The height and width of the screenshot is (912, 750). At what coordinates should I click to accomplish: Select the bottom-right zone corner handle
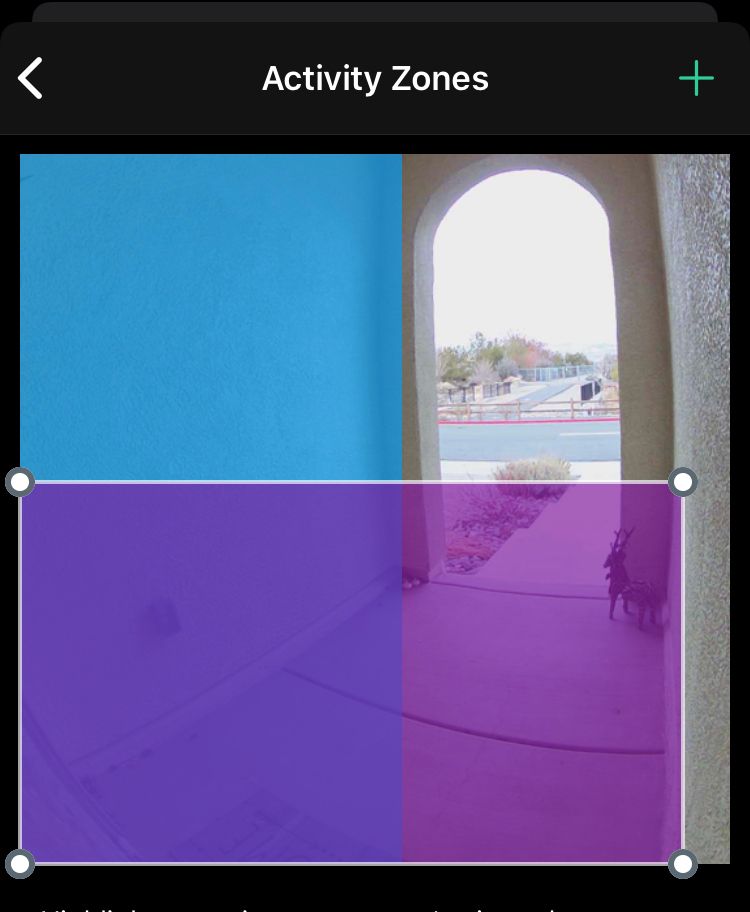(x=683, y=863)
